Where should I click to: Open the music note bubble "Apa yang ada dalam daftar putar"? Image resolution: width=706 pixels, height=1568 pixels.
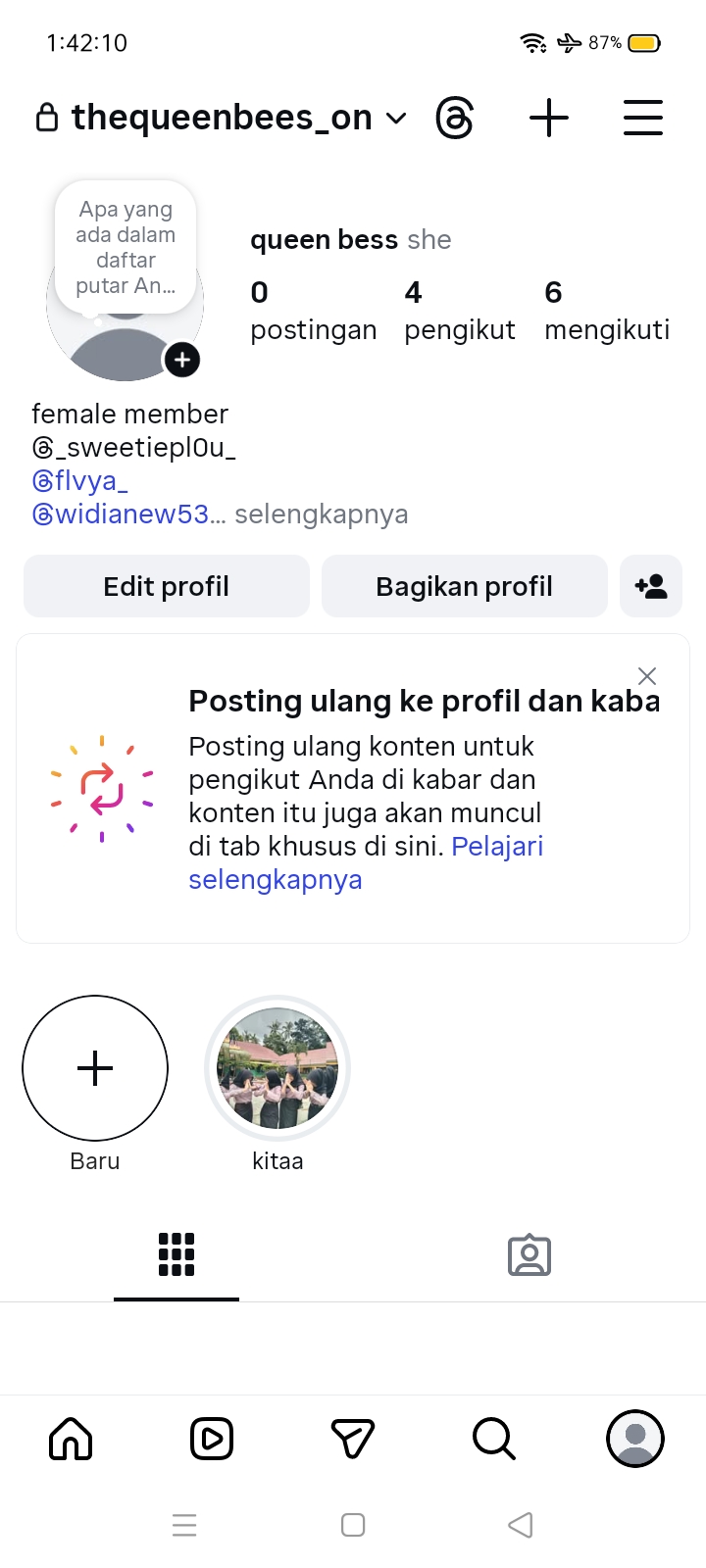coord(126,247)
